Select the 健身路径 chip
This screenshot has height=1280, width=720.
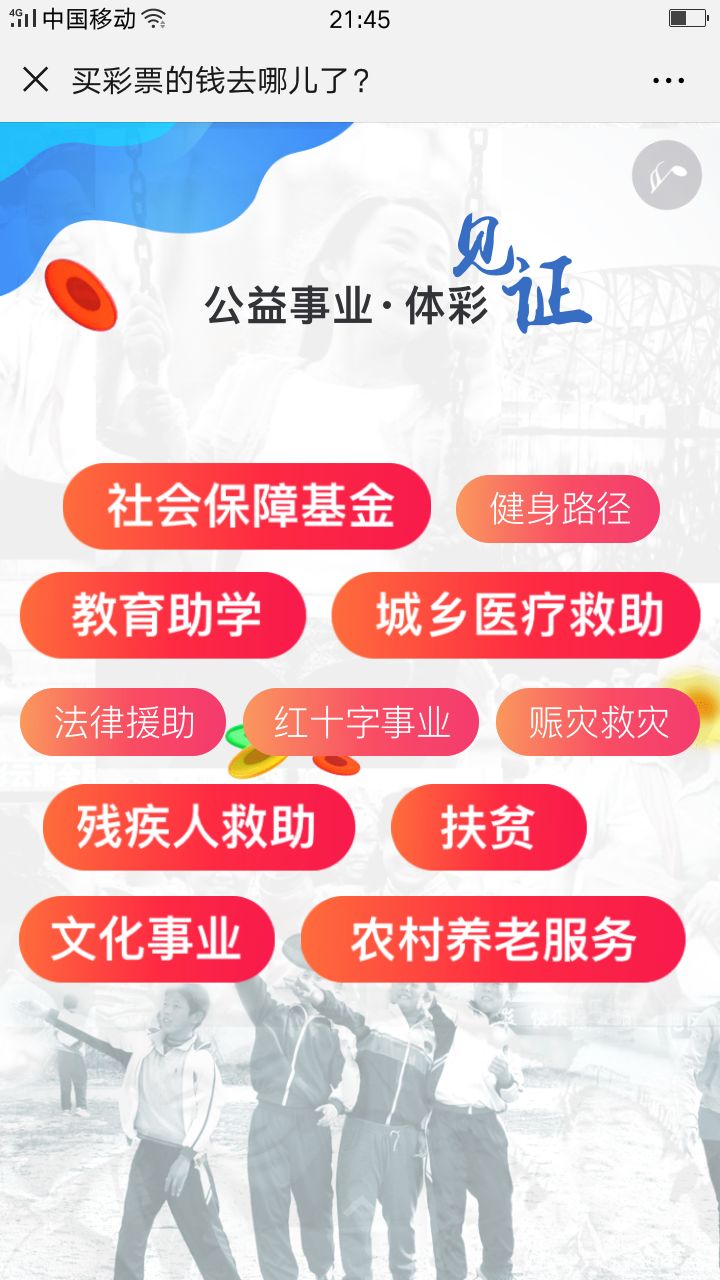click(x=558, y=509)
